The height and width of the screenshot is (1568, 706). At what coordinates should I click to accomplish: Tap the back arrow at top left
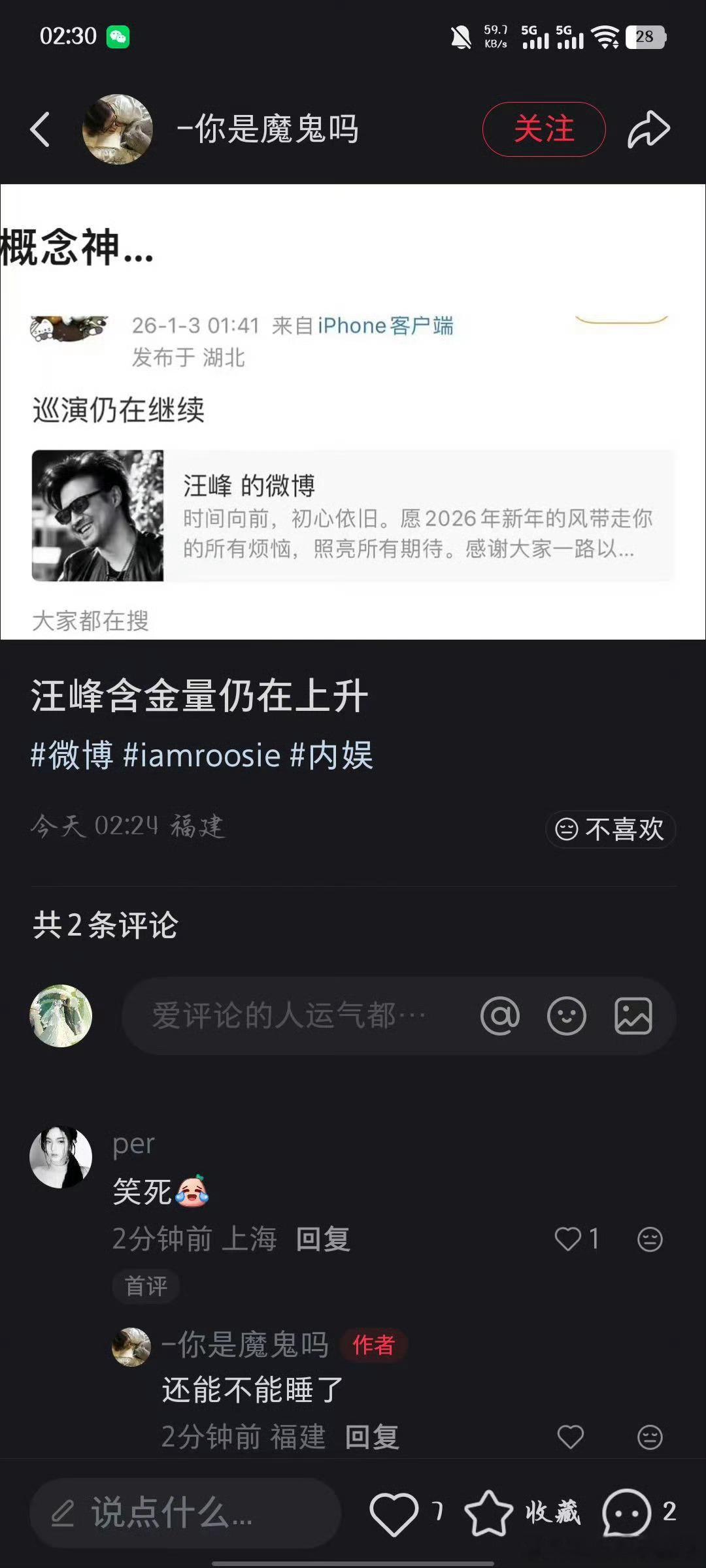(41, 129)
